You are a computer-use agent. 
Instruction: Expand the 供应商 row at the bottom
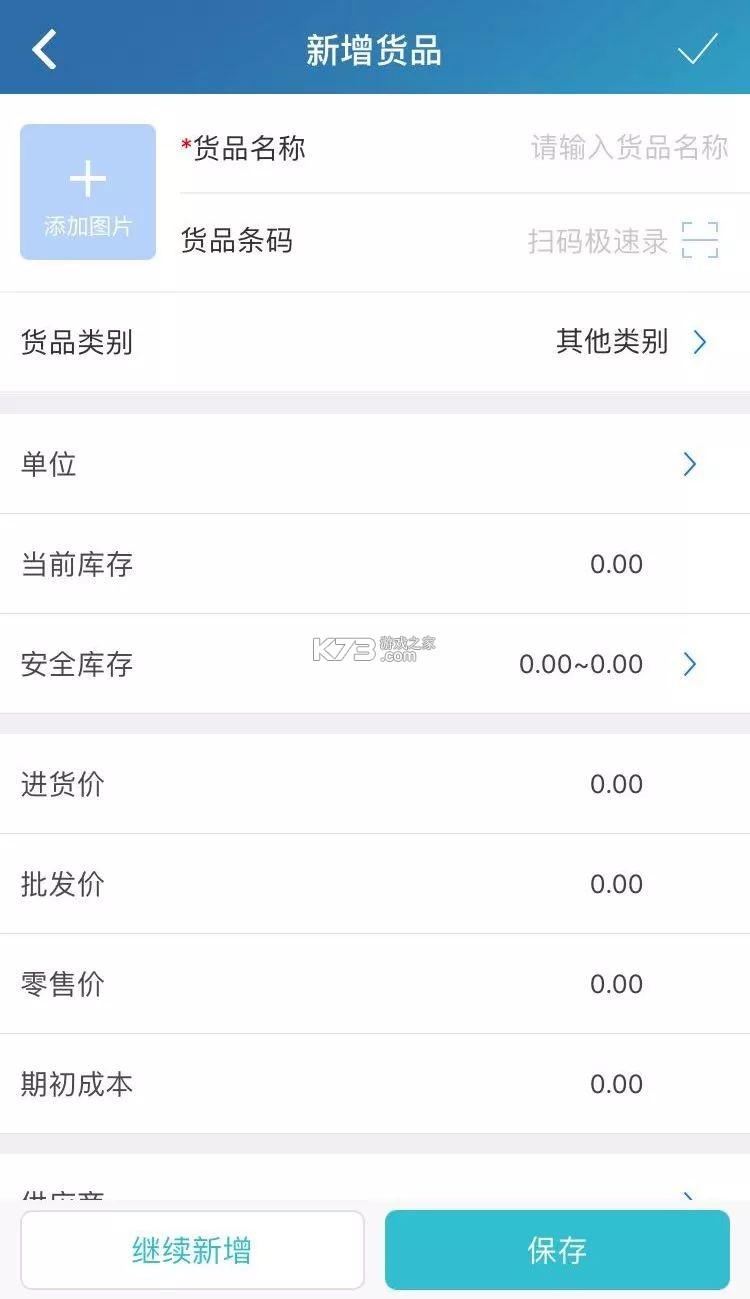pos(688,1192)
